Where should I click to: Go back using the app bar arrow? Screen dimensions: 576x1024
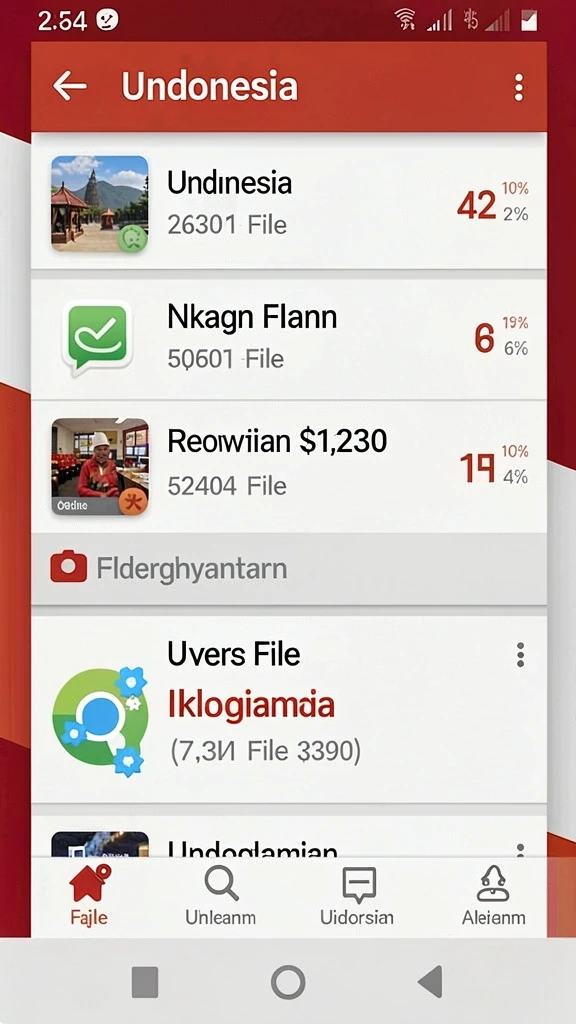pyautogui.click(x=70, y=86)
